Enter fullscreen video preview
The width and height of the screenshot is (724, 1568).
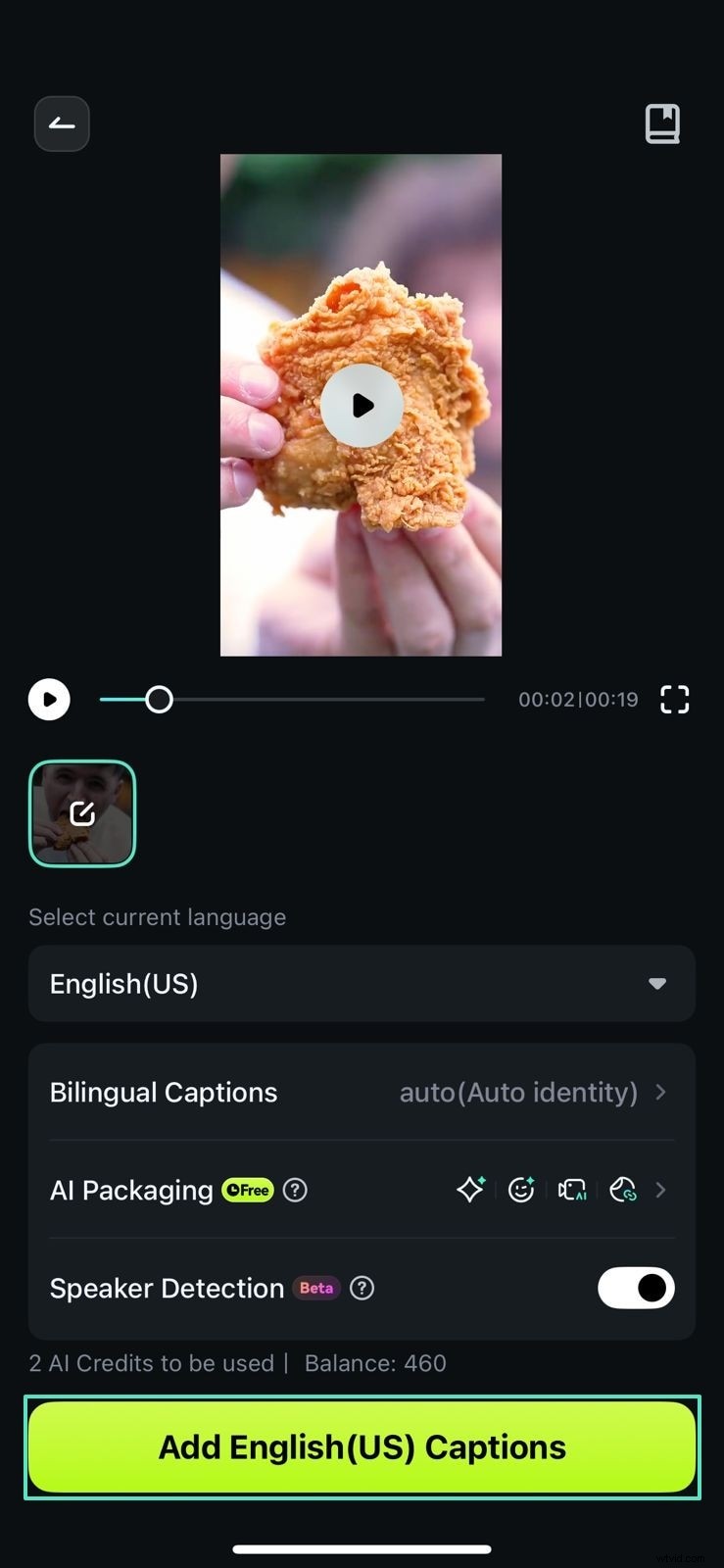point(675,700)
